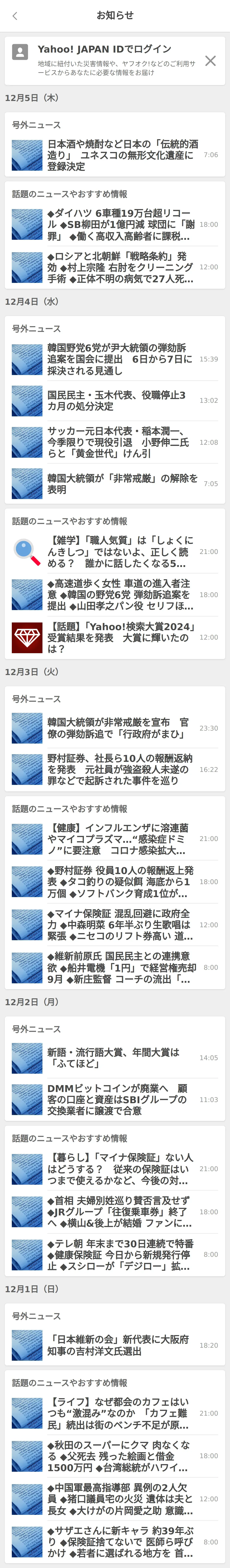Open 韓国大統領が非常戒厳を宣布 news
This screenshot has width=230, height=1568.
(122, 728)
